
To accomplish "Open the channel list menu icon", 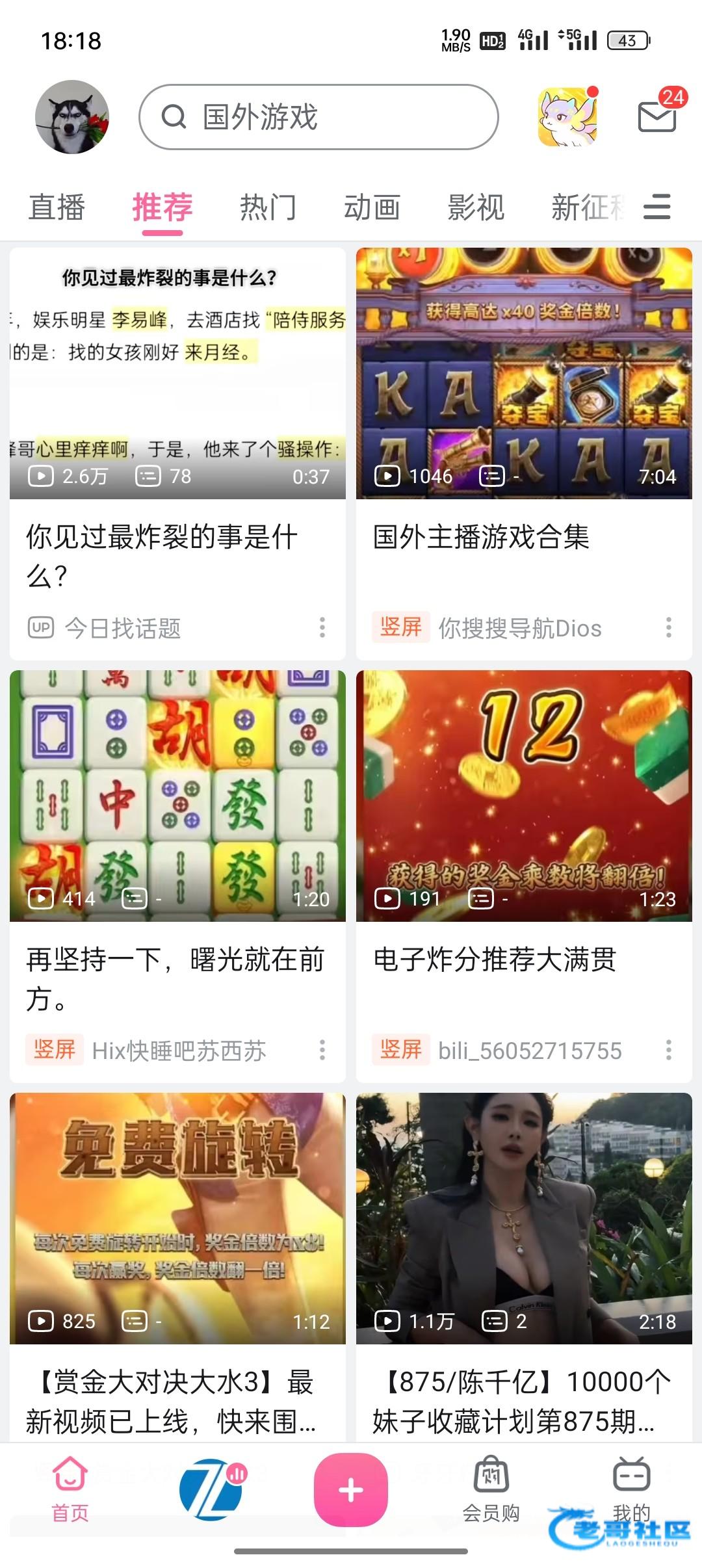I will 657,207.
